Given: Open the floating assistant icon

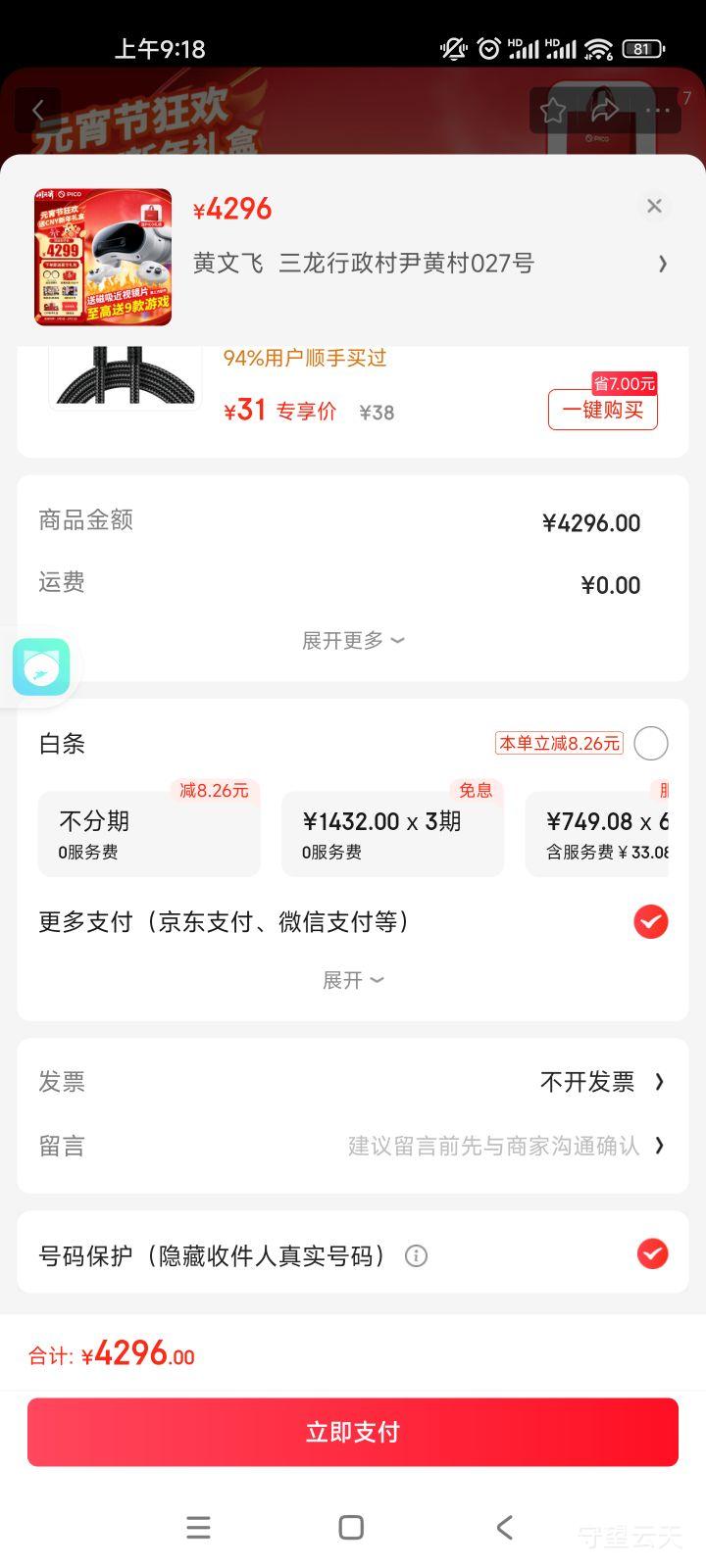Looking at the screenshot, I should [41, 667].
